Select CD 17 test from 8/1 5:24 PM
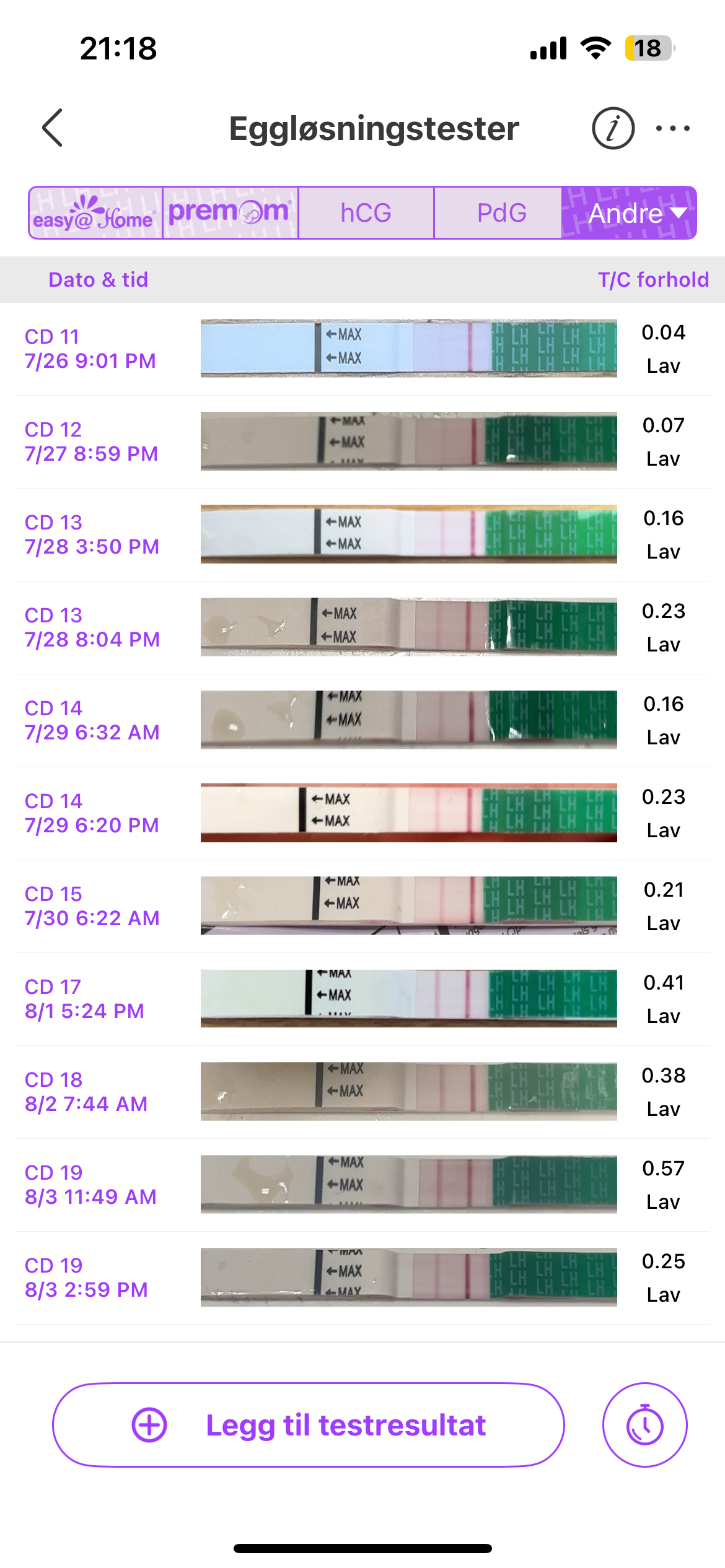Viewport: 725px width, 1568px height. point(362,999)
